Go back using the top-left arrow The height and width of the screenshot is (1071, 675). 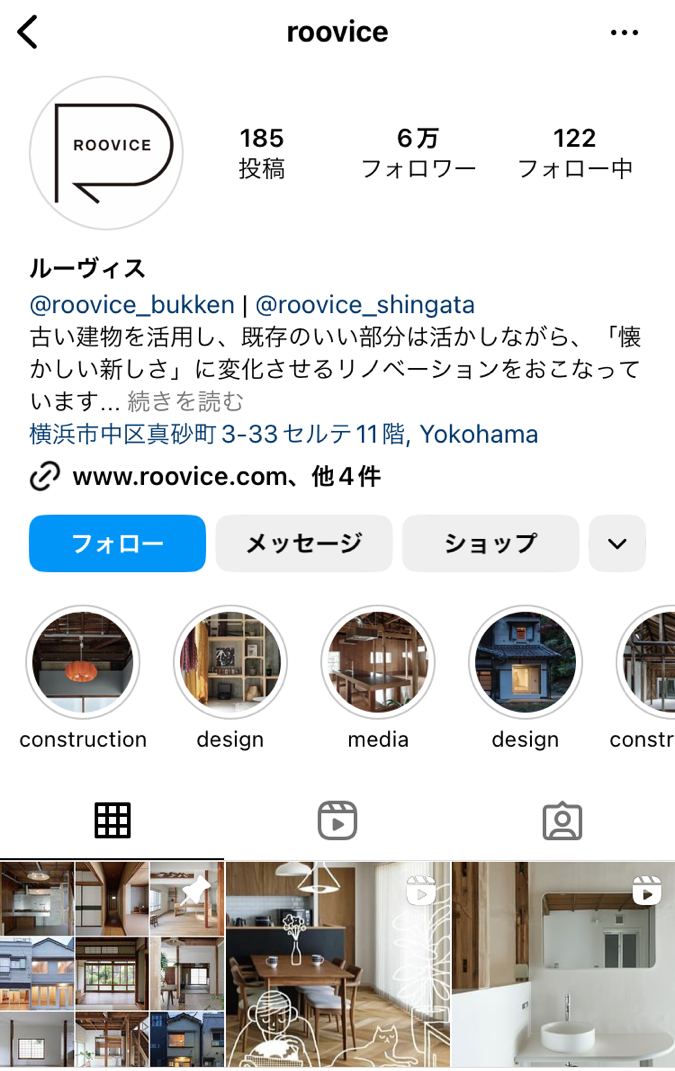(28, 33)
